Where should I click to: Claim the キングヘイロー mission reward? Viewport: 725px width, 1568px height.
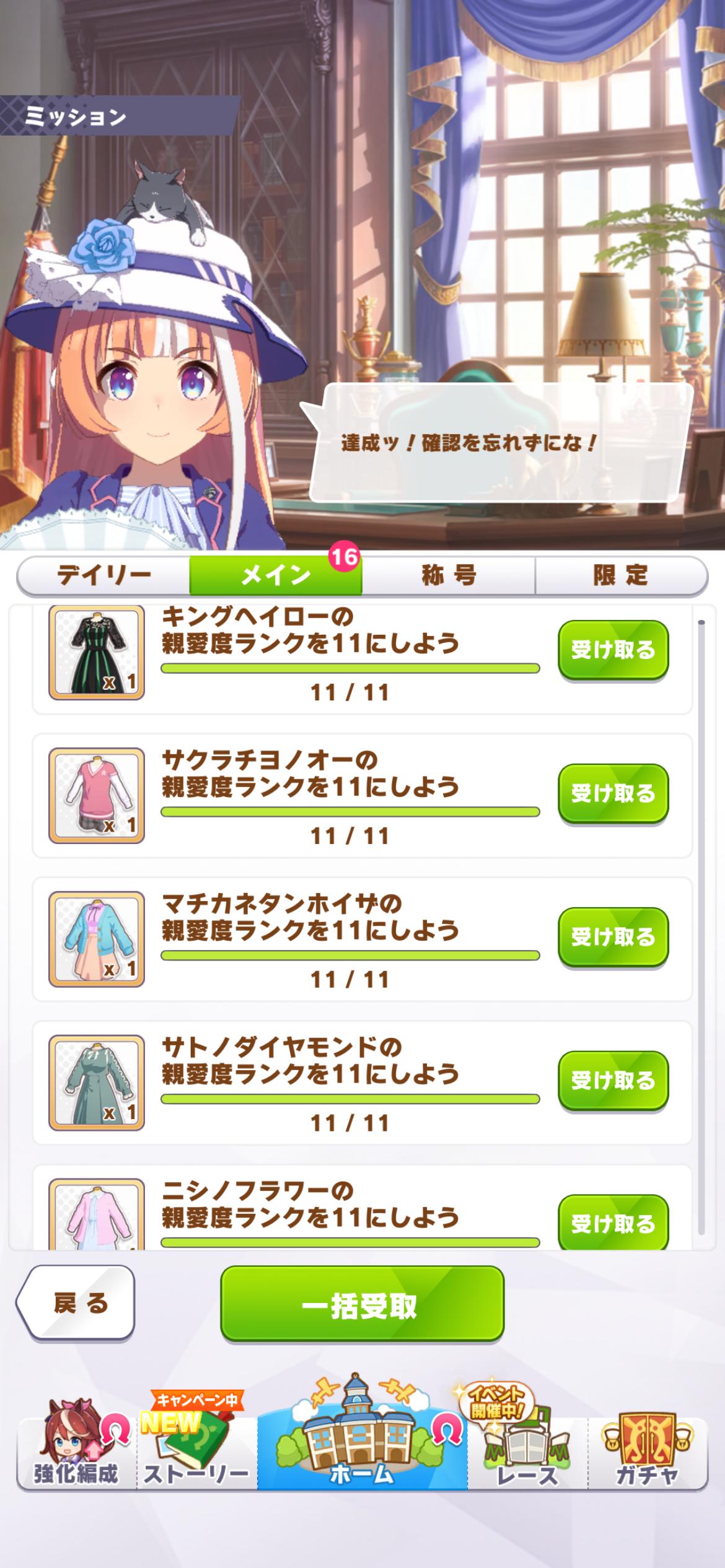(613, 650)
